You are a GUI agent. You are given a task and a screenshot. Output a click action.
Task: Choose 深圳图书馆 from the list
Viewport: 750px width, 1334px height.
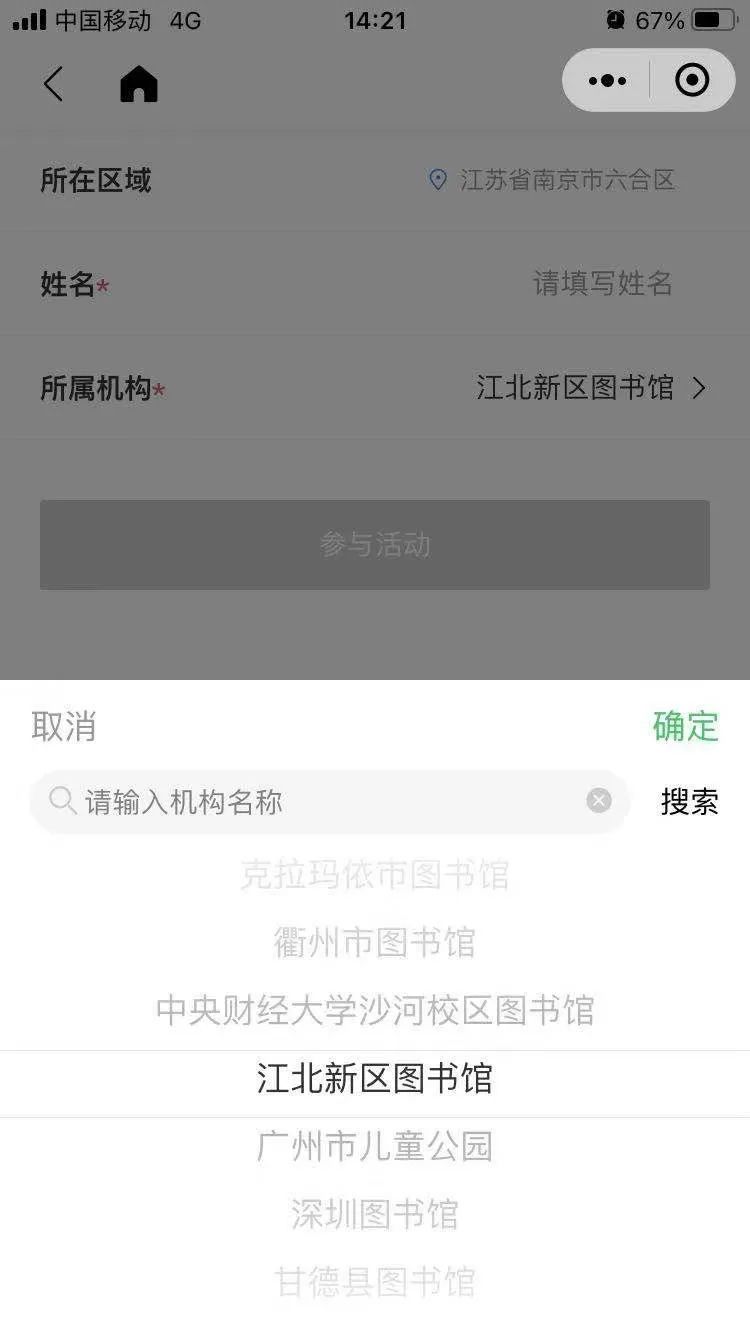[375, 1213]
